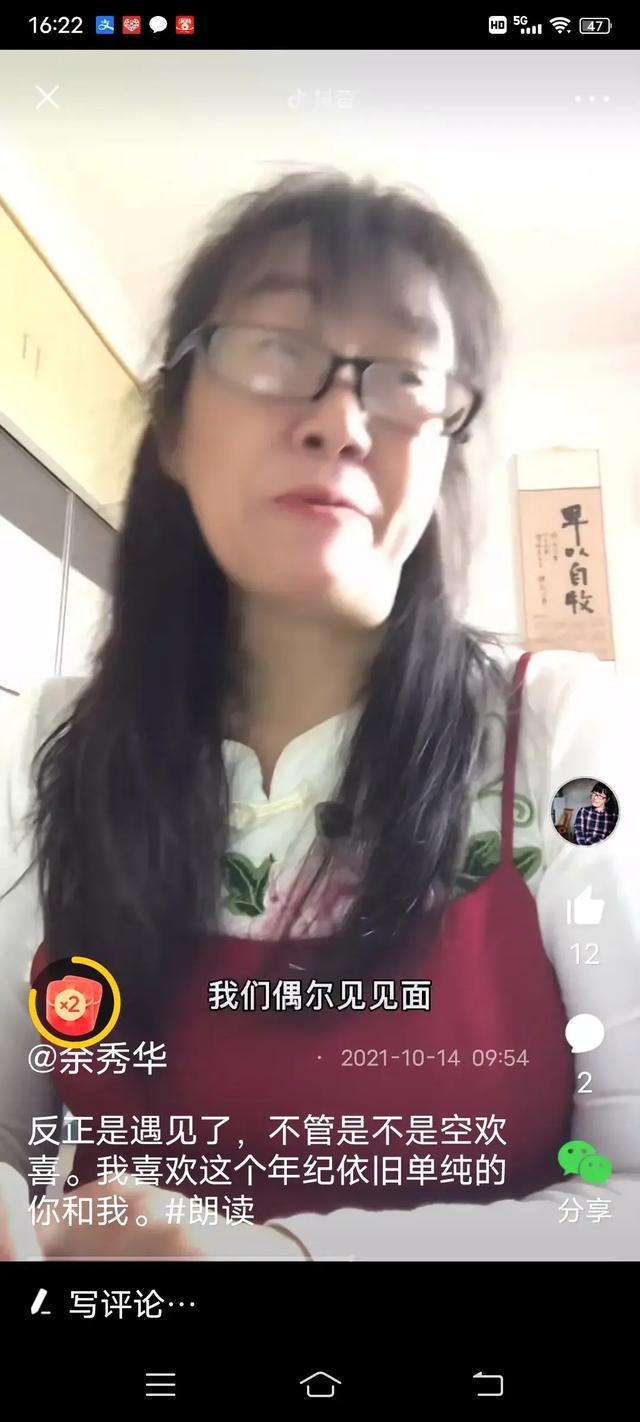The height and width of the screenshot is (1422, 640).
Task: Share the video via the WeChat 分享 icon
Action: [585, 1163]
